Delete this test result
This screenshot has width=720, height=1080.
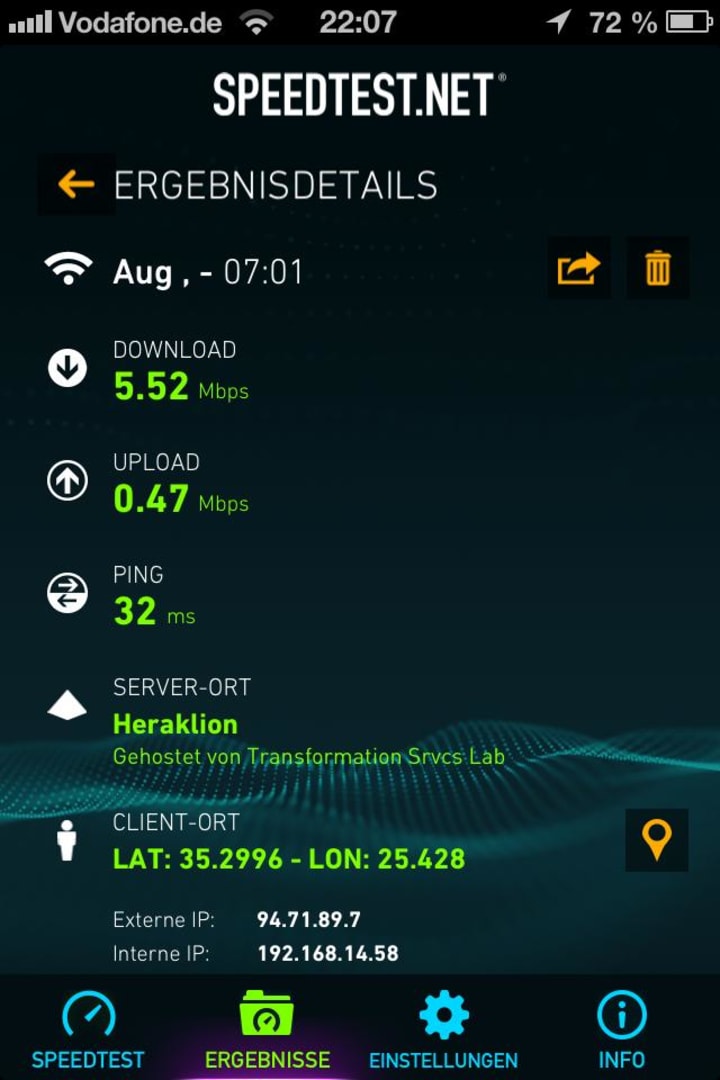click(657, 268)
